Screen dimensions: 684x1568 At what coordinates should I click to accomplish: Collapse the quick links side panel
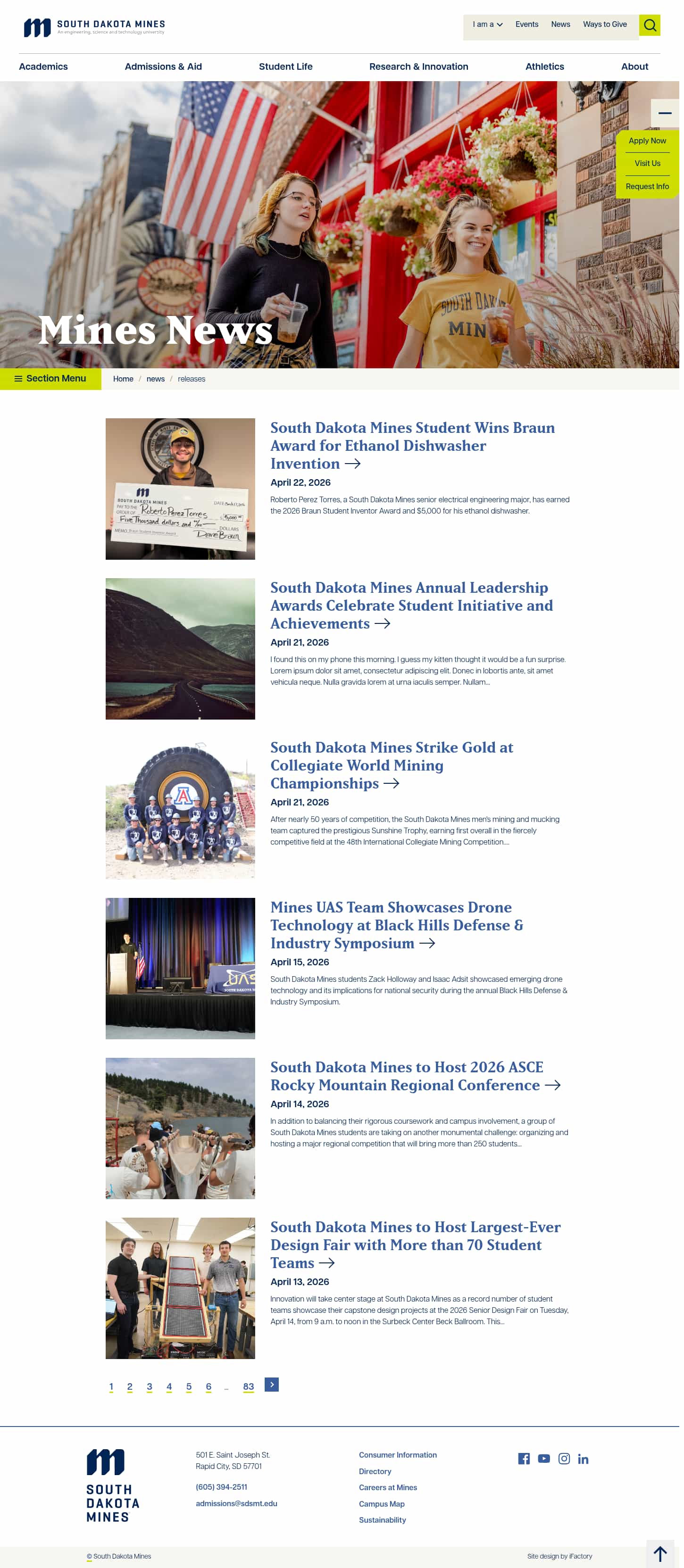(664, 113)
